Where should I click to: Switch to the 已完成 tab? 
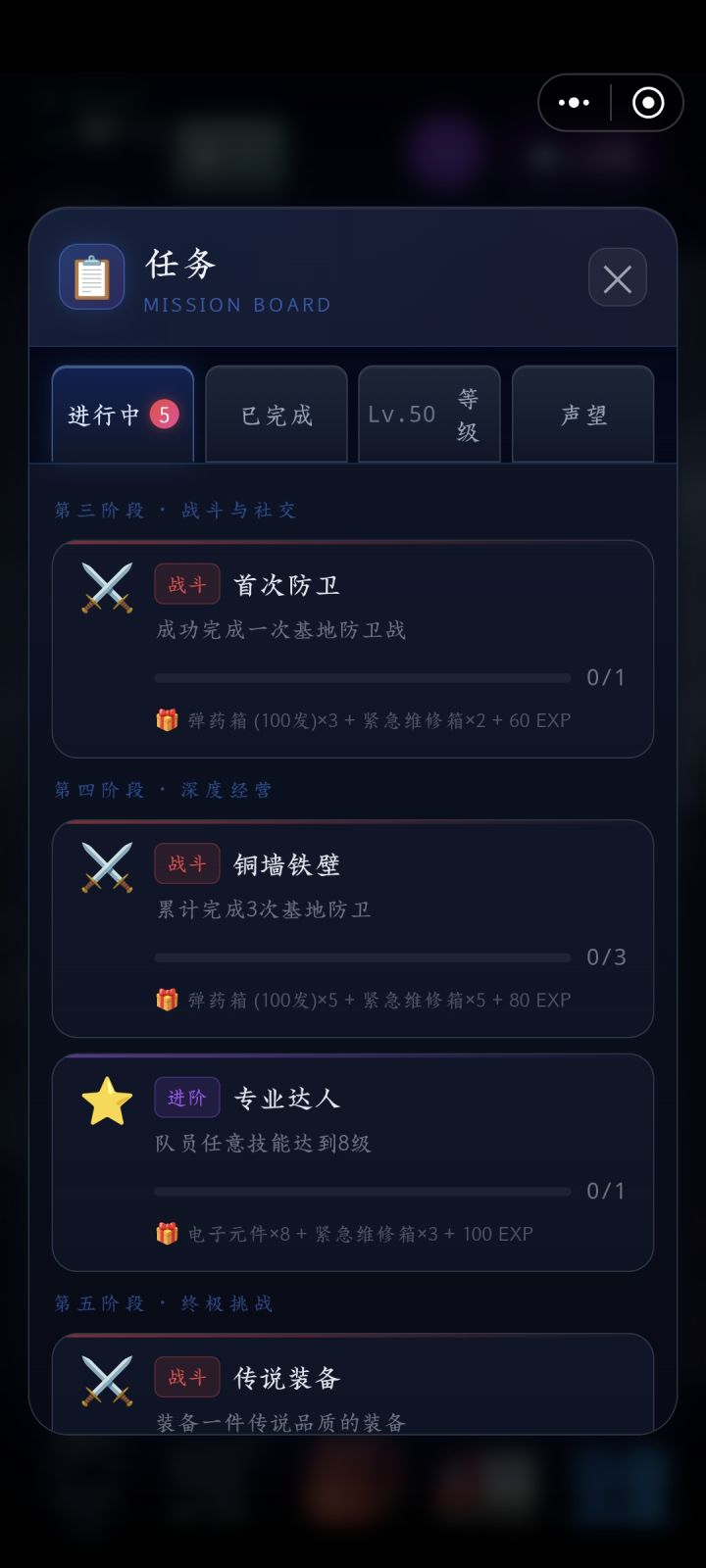click(275, 415)
